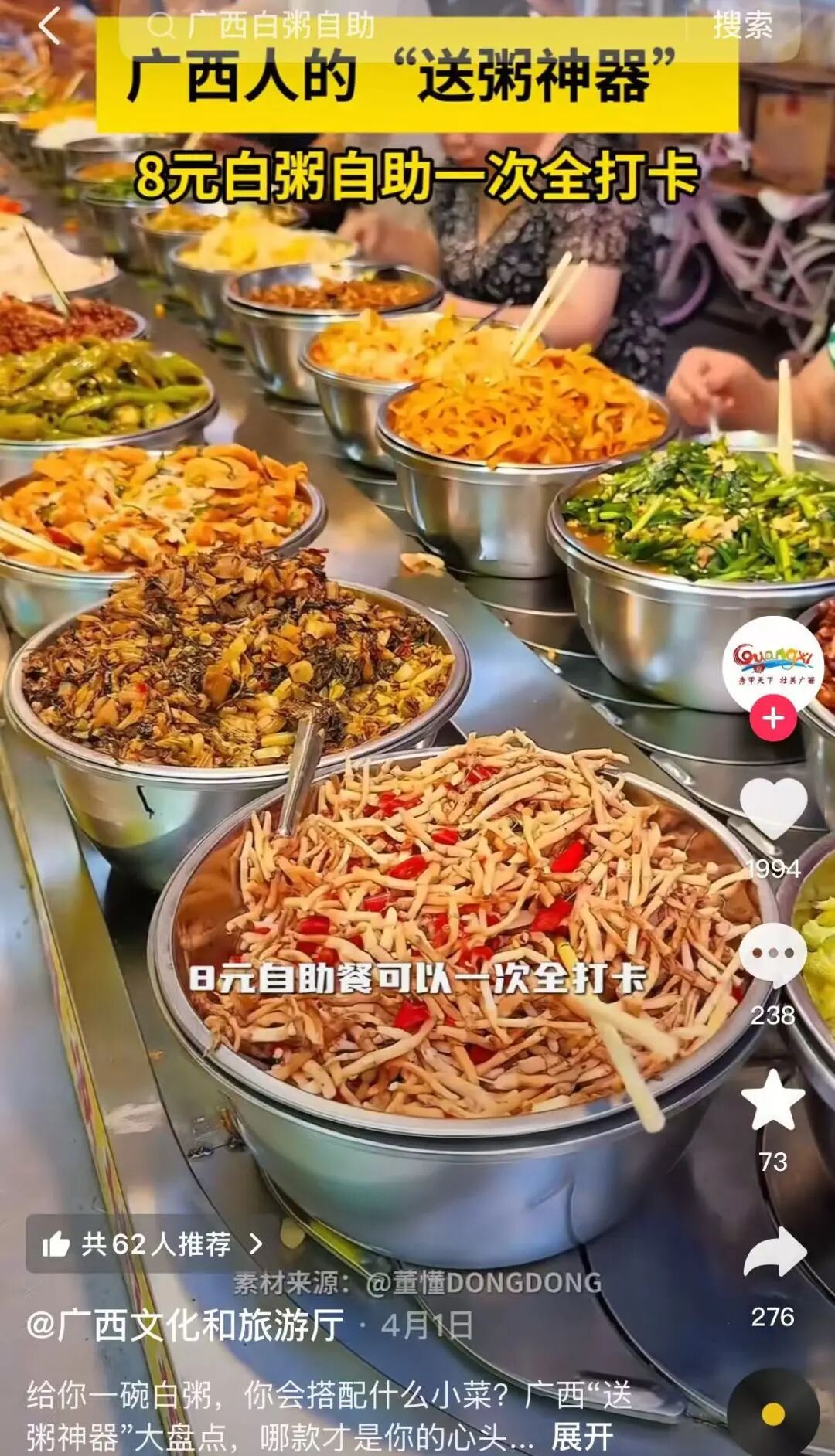Like this video with the heart icon
835x1456 pixels.
773,808
